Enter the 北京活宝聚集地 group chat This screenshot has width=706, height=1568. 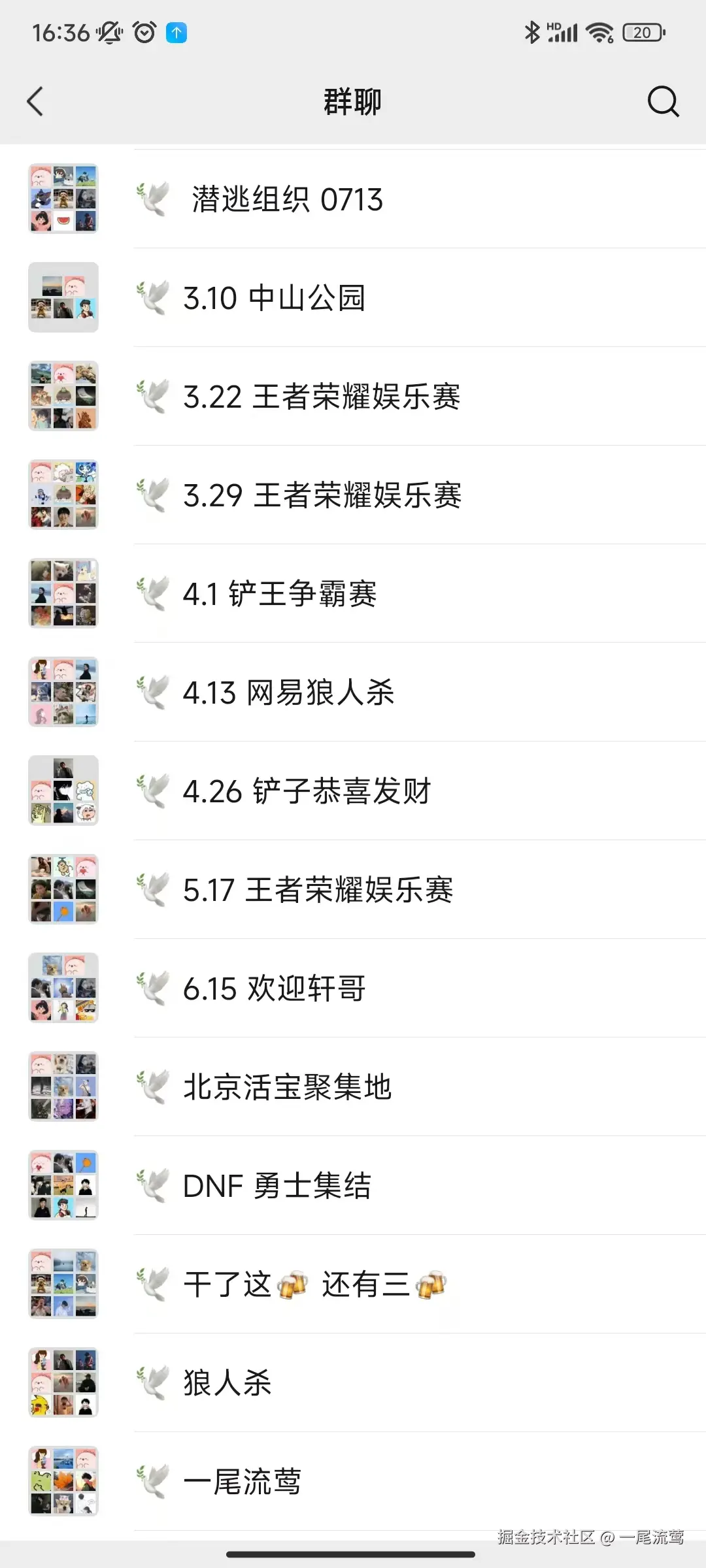tap(287, 1087)
